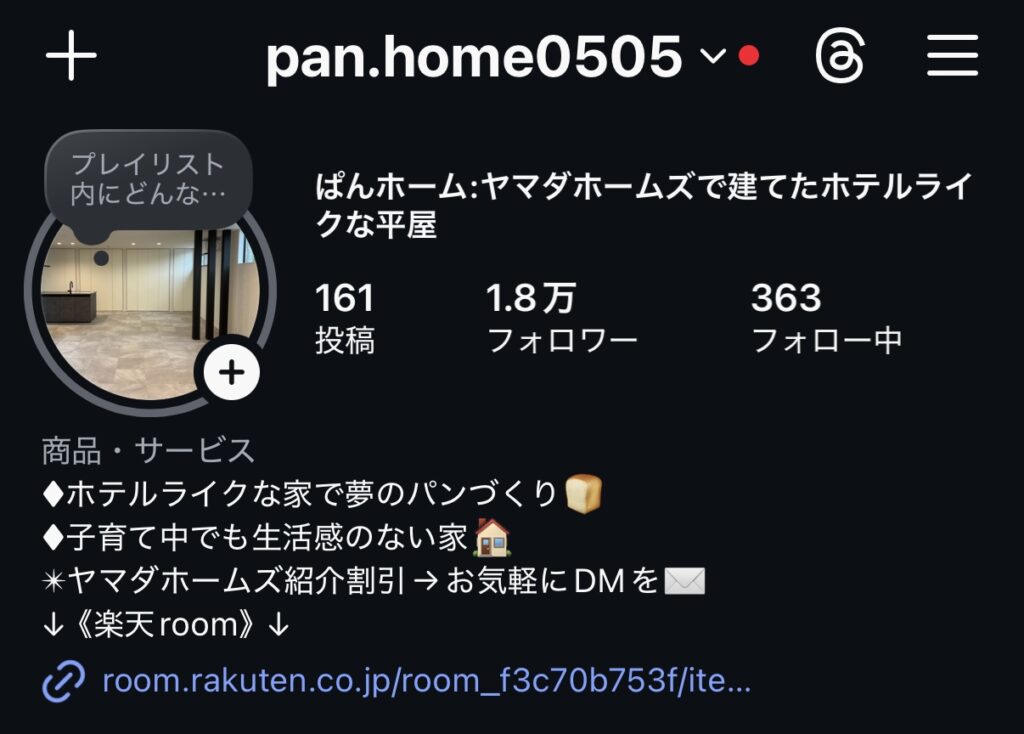
Task: Tap the plus icon to create a post
Action: tap(71, 58)
